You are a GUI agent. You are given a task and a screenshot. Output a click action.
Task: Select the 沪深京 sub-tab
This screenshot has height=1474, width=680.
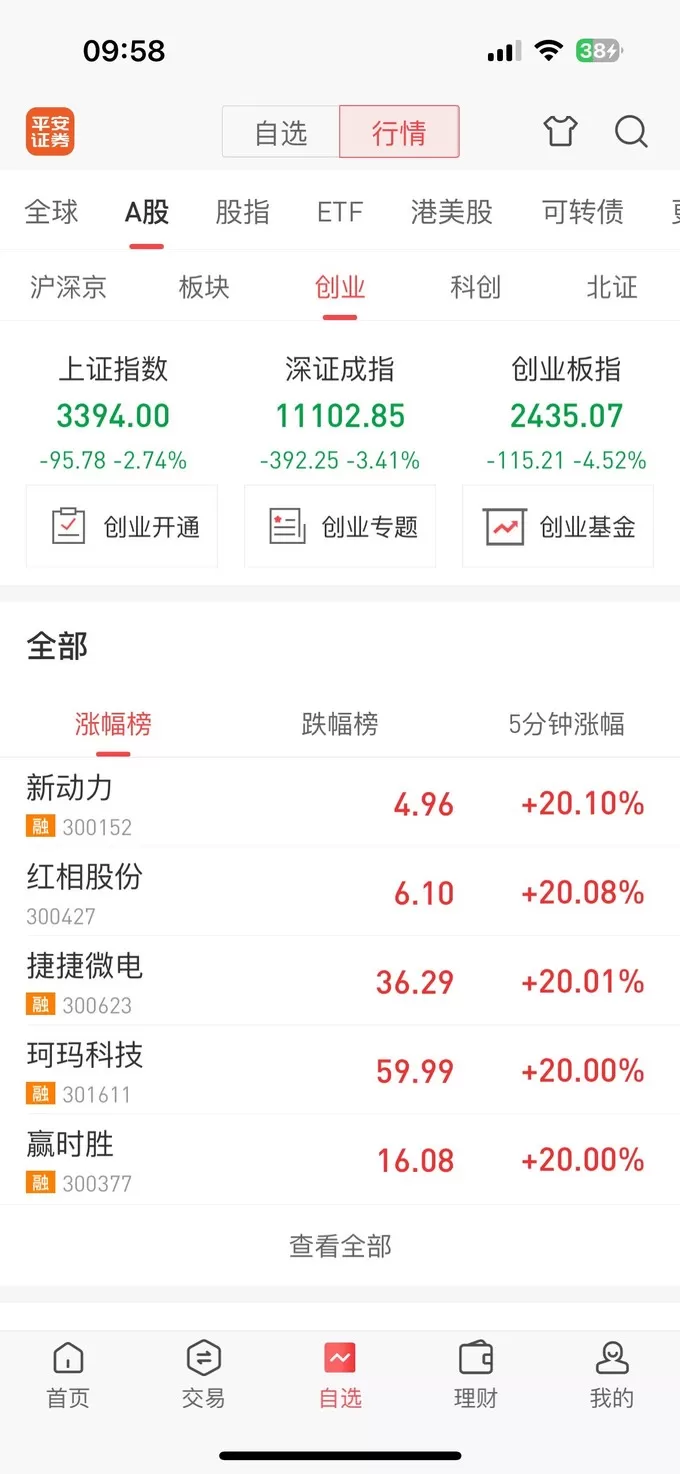click(68, 288)
